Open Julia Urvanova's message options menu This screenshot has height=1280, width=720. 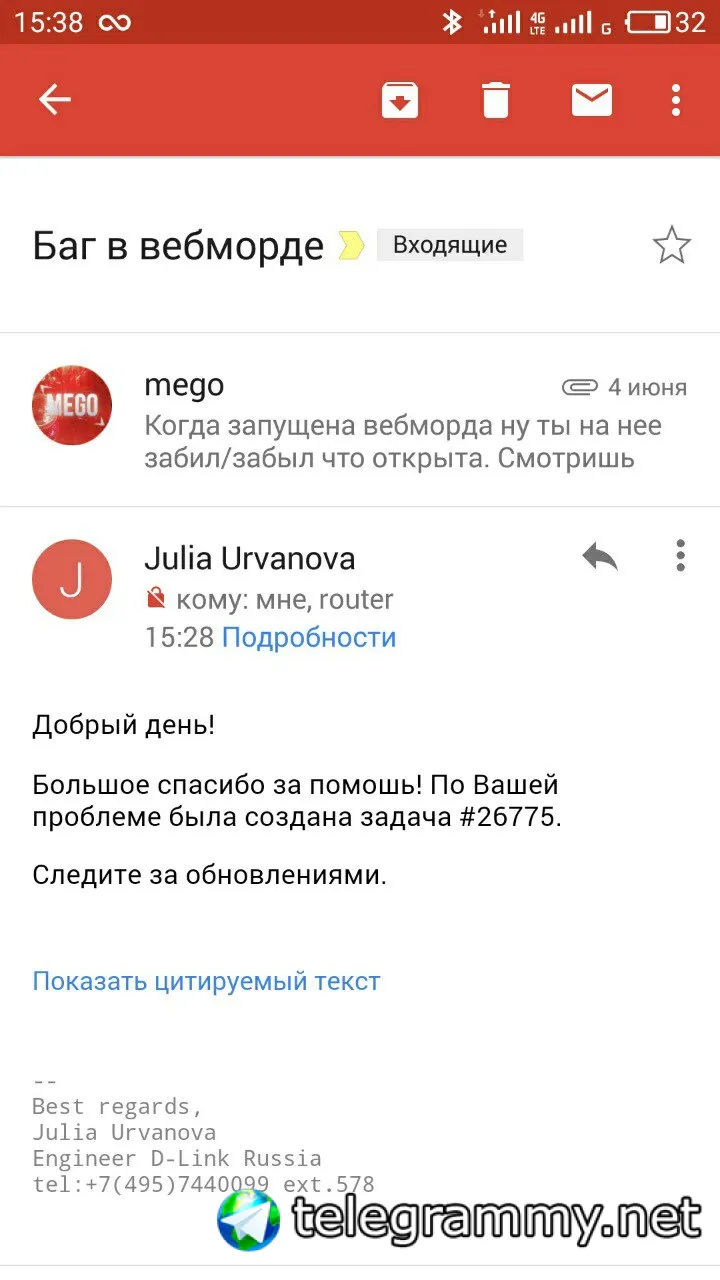pos(680,556)
